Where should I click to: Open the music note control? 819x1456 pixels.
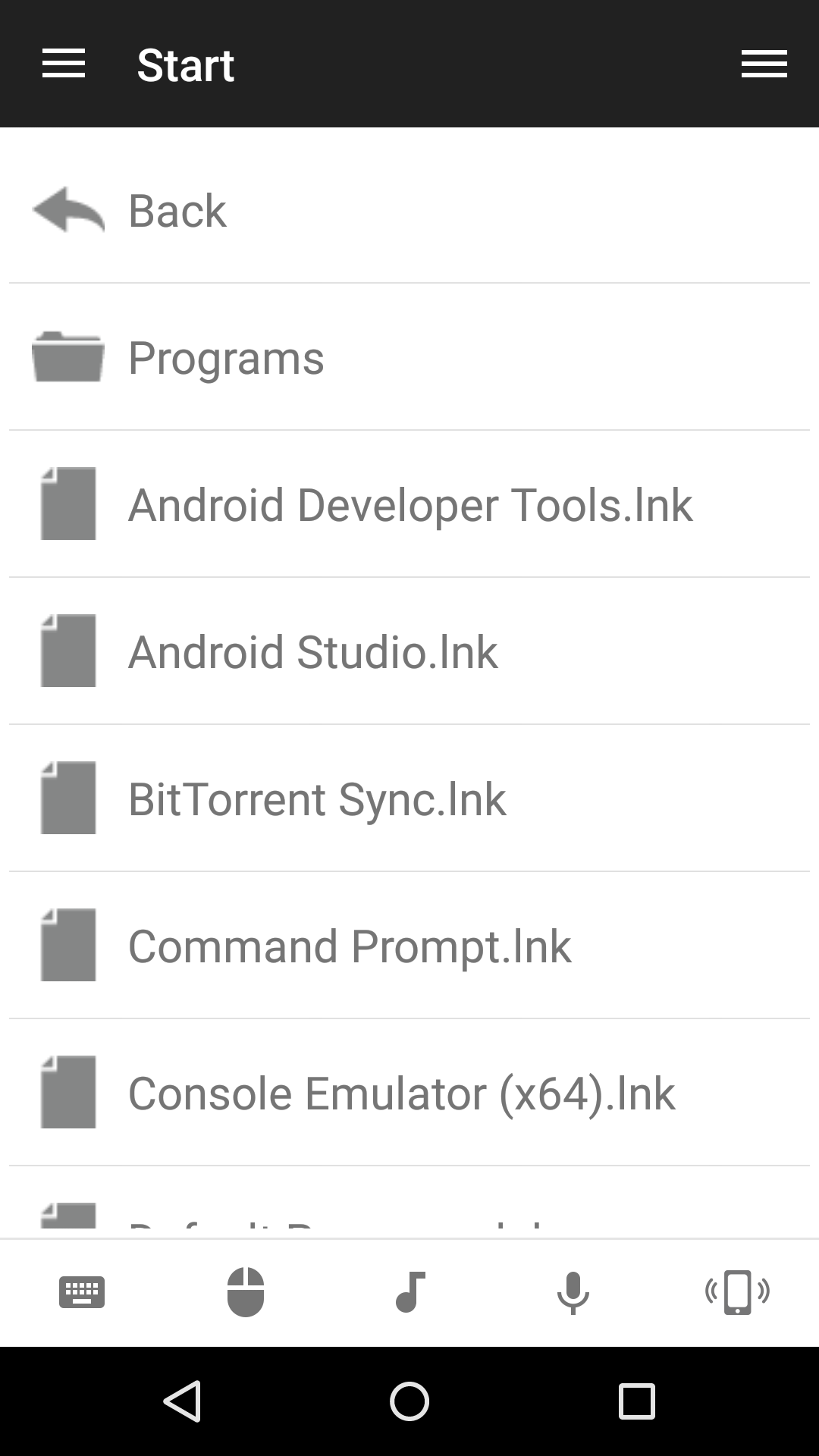point(410,1292)
